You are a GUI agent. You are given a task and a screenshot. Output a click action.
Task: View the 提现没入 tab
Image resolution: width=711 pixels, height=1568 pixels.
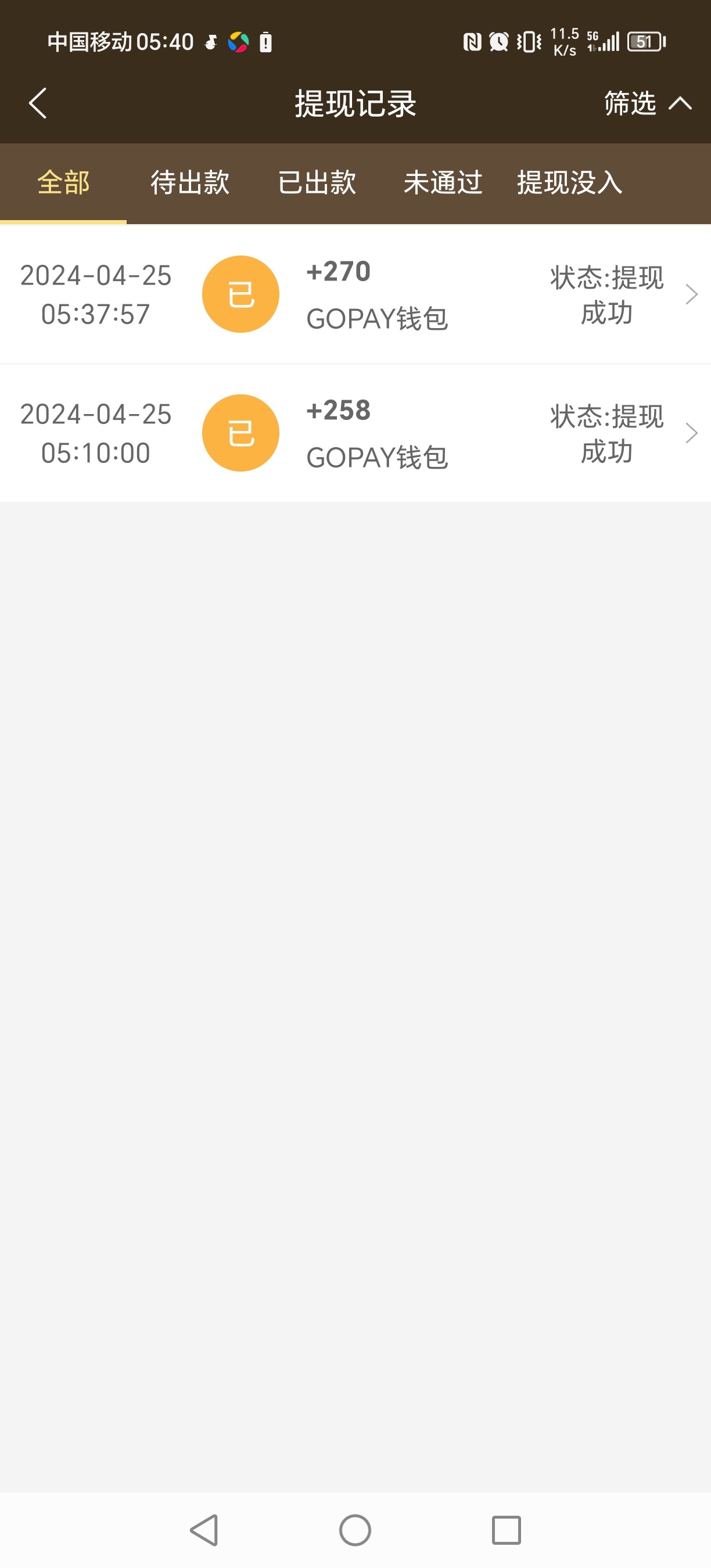[x=569, y=182]
